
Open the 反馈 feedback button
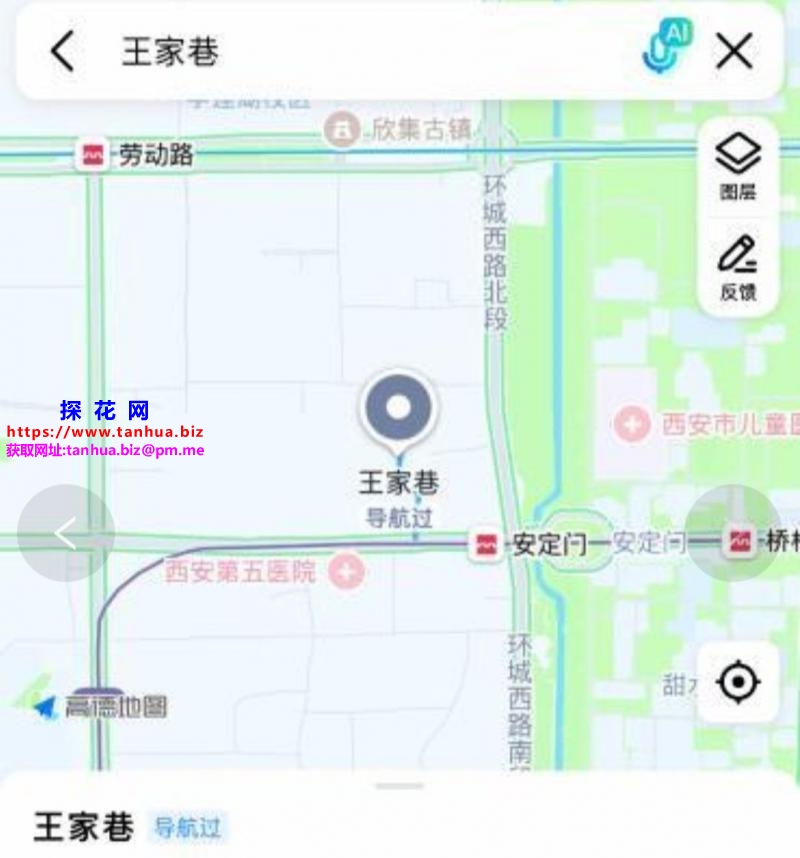coord(738,268)
